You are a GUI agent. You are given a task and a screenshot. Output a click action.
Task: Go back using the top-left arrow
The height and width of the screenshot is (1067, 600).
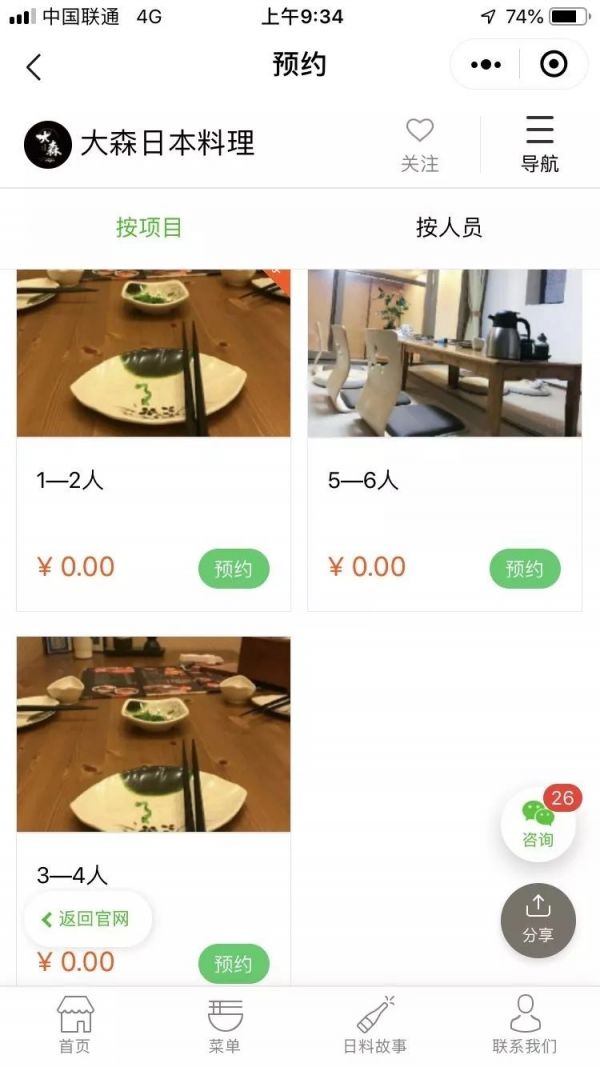point(34,66)
